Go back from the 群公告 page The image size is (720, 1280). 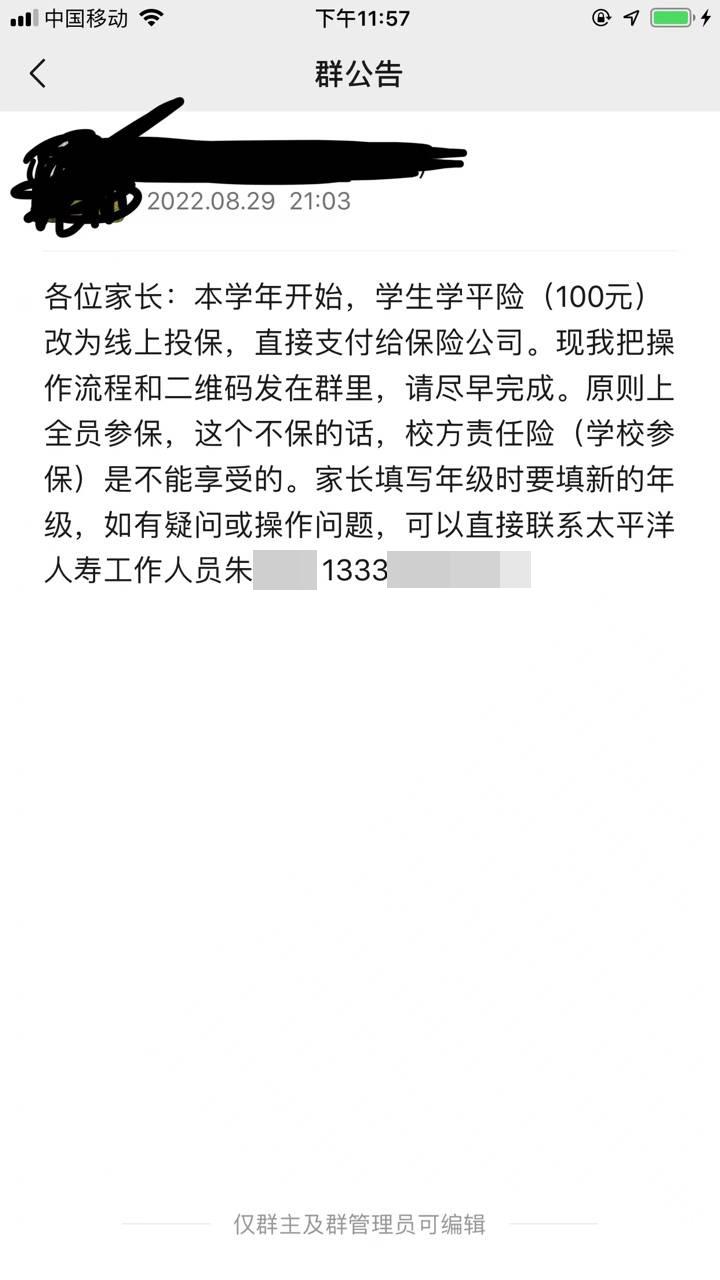click(38, 74)
